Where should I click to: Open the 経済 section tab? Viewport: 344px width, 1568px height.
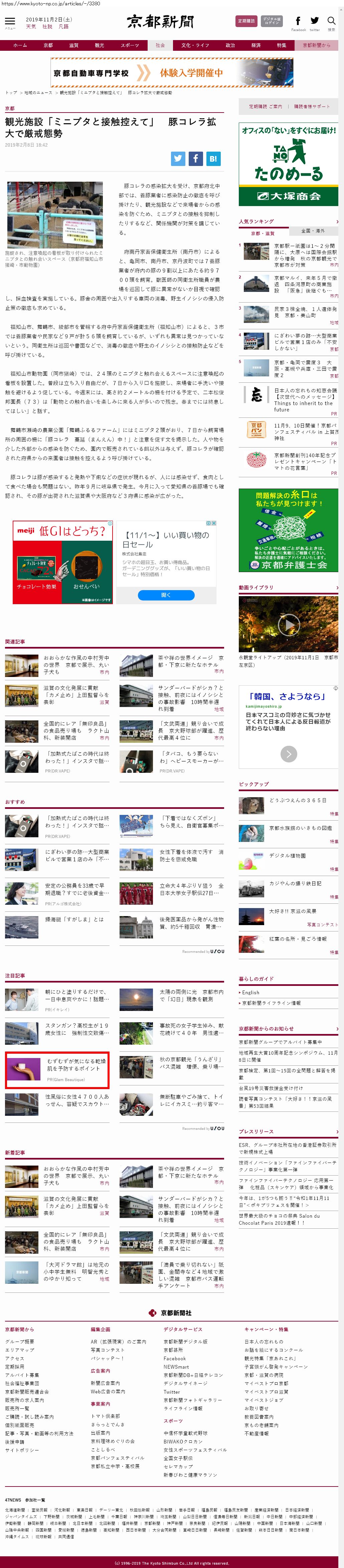(x=256, y=45)
